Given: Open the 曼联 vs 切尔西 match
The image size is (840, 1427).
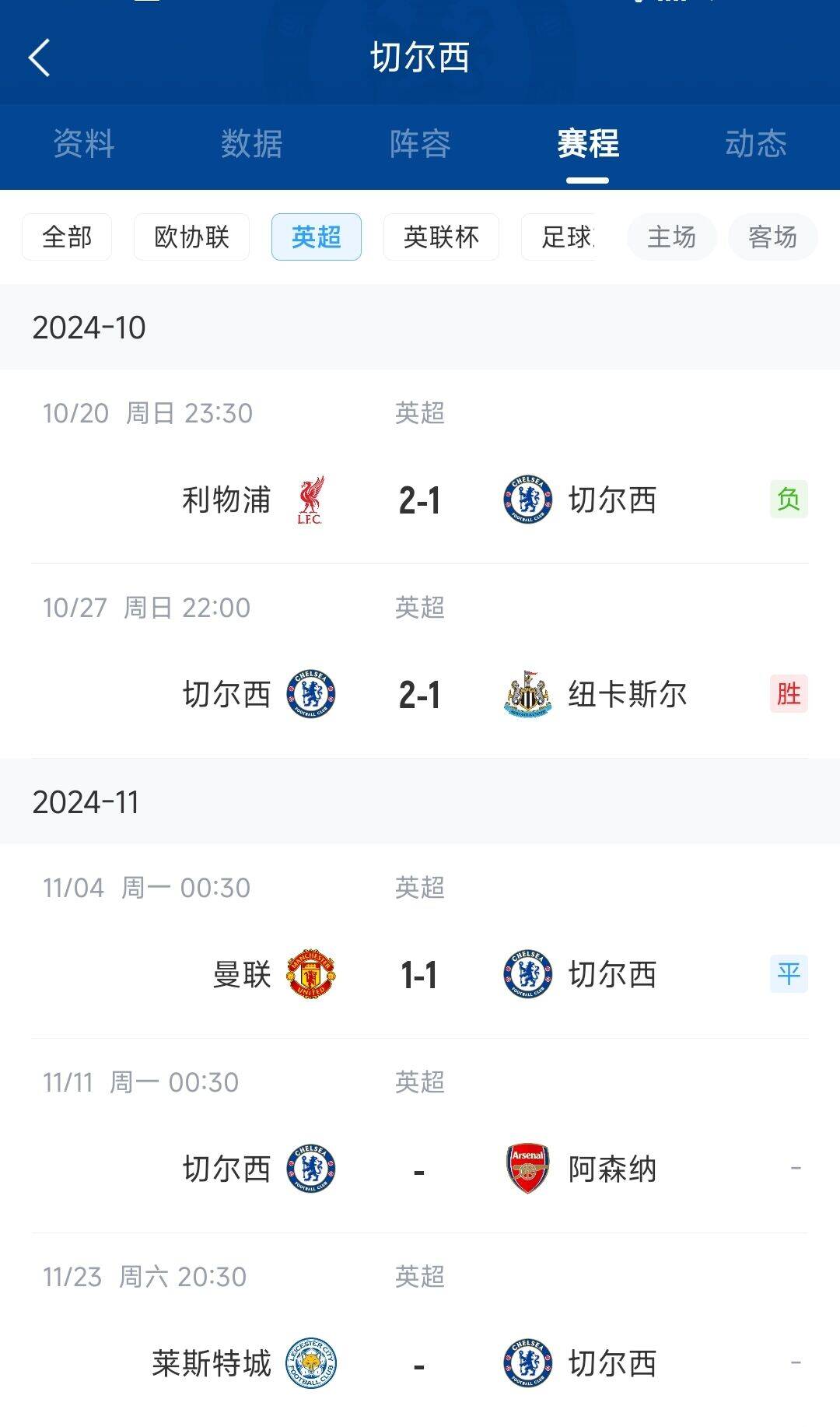Looking at the screenshot, I should [x=420, y=941].
